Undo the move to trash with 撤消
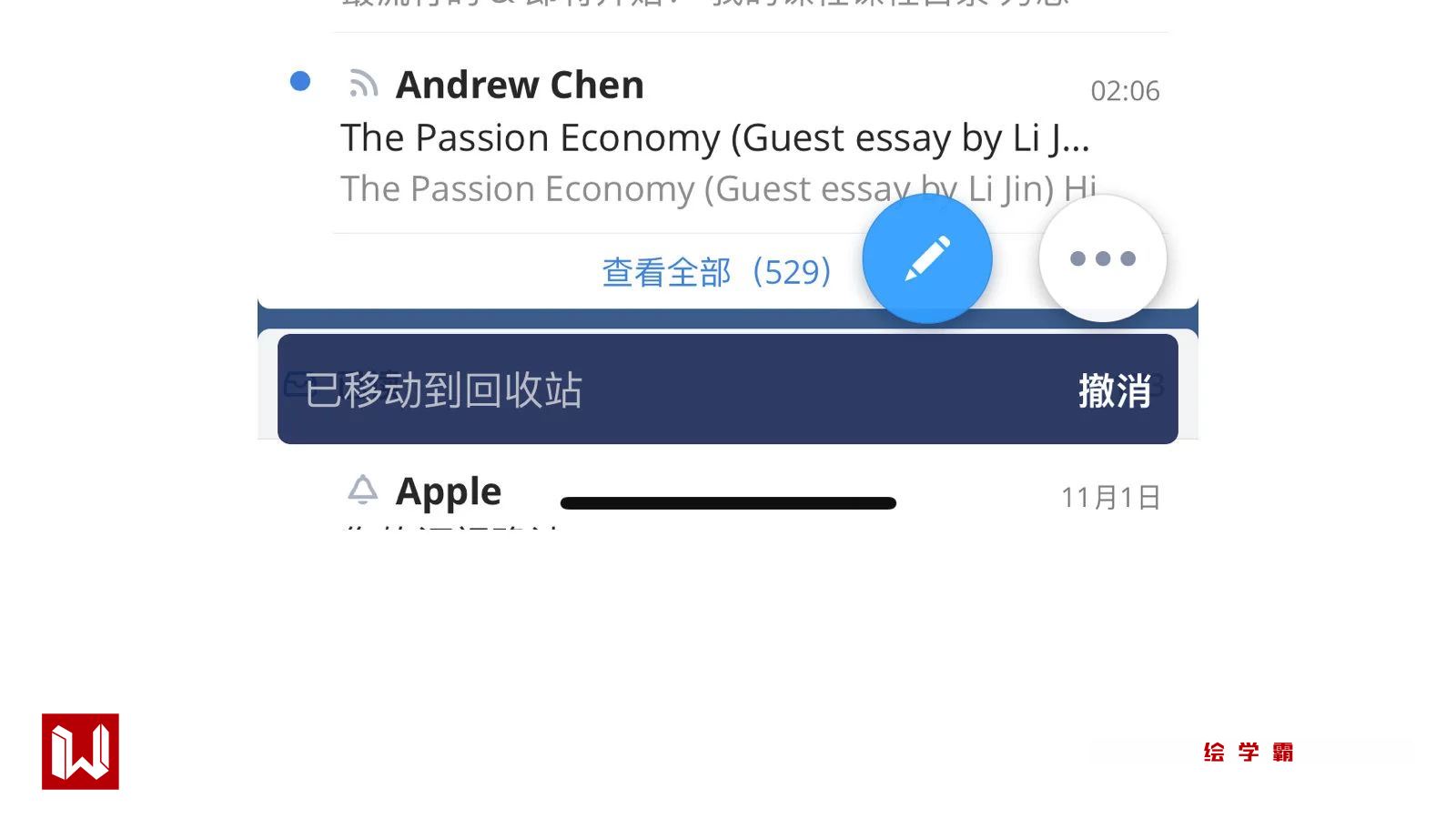Viewport: 1456px width, 819px height. click(1115, 390)
